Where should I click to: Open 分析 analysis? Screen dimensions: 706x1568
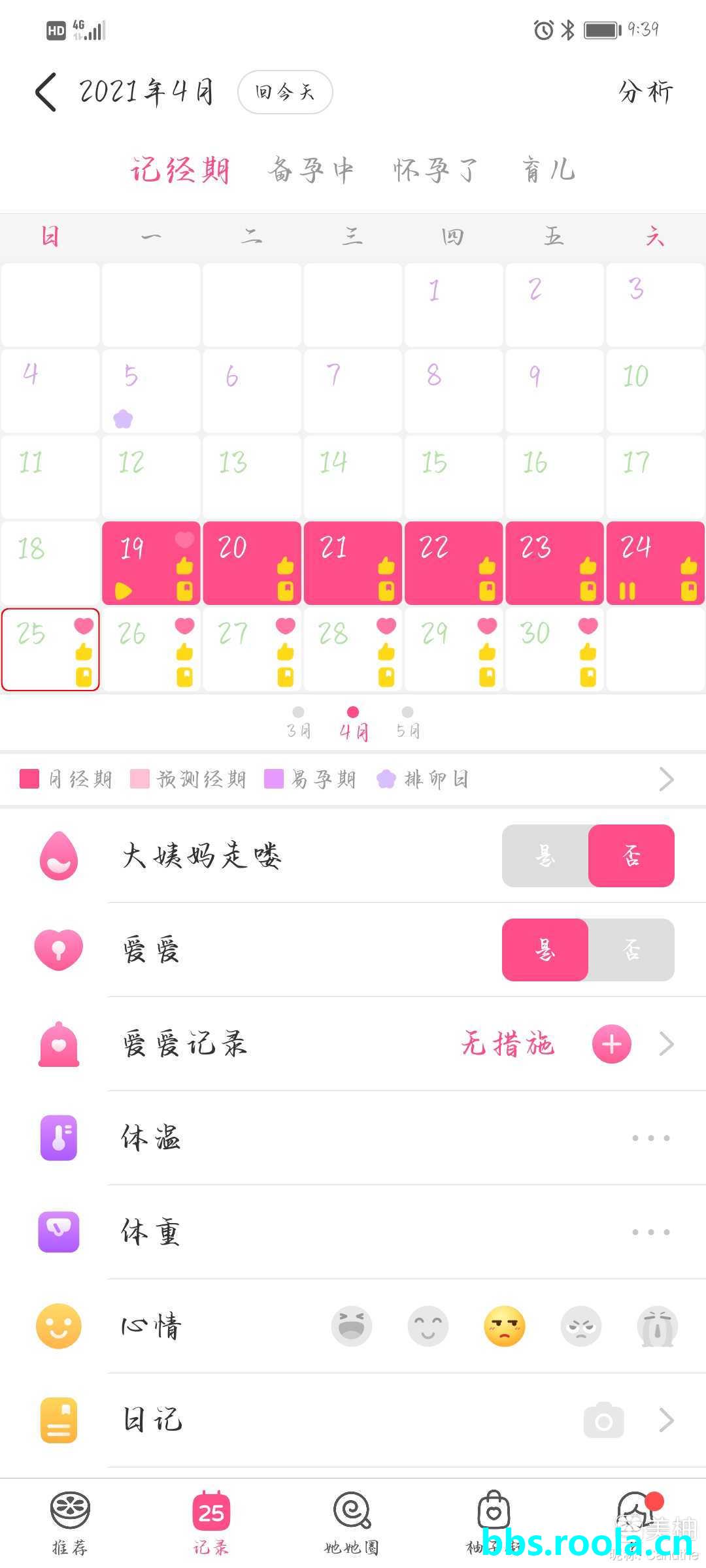tap(645, 92)
